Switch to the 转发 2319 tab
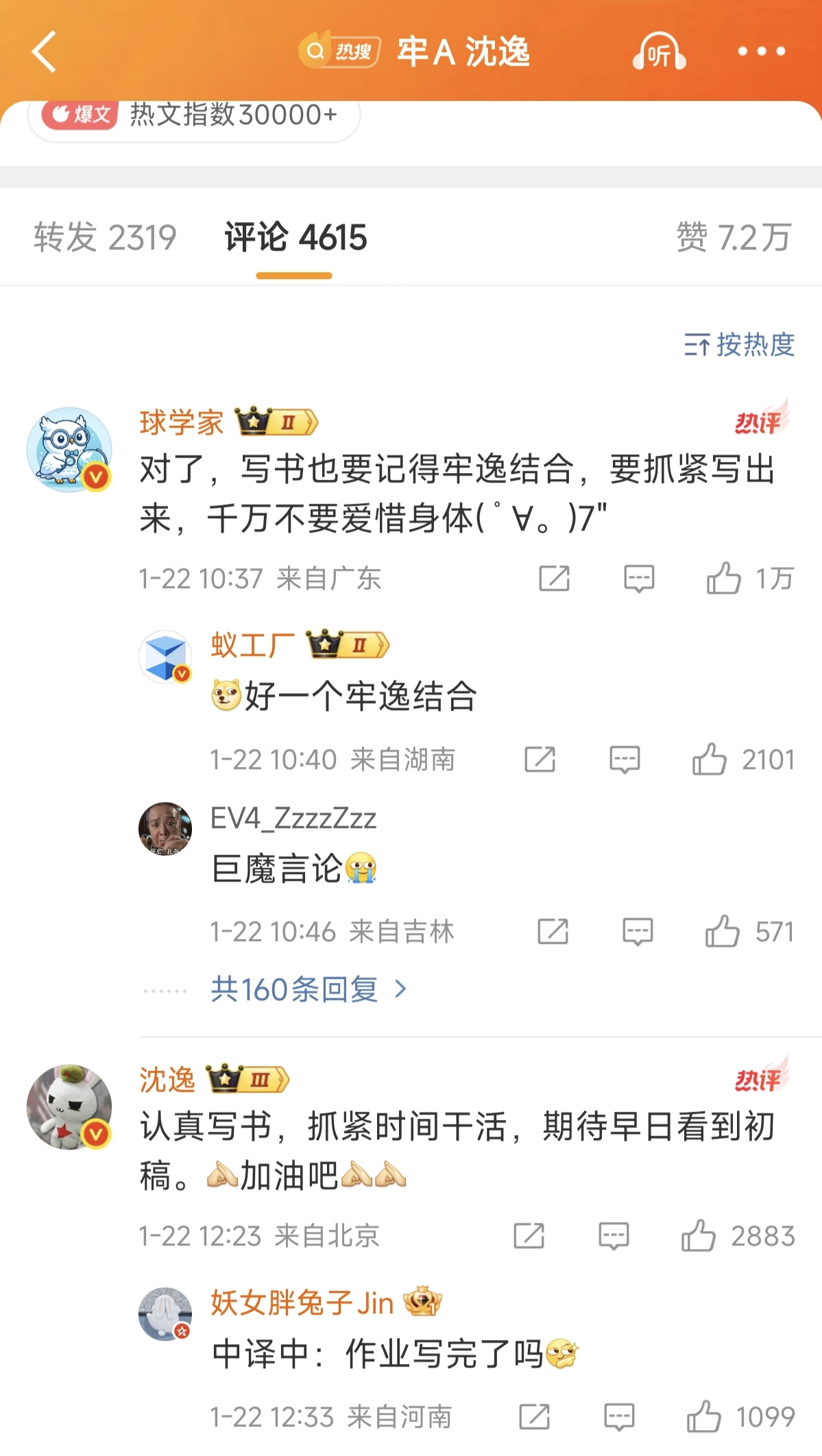The width and height of the screenshot is (822, 1456). (x=105, y=238)
